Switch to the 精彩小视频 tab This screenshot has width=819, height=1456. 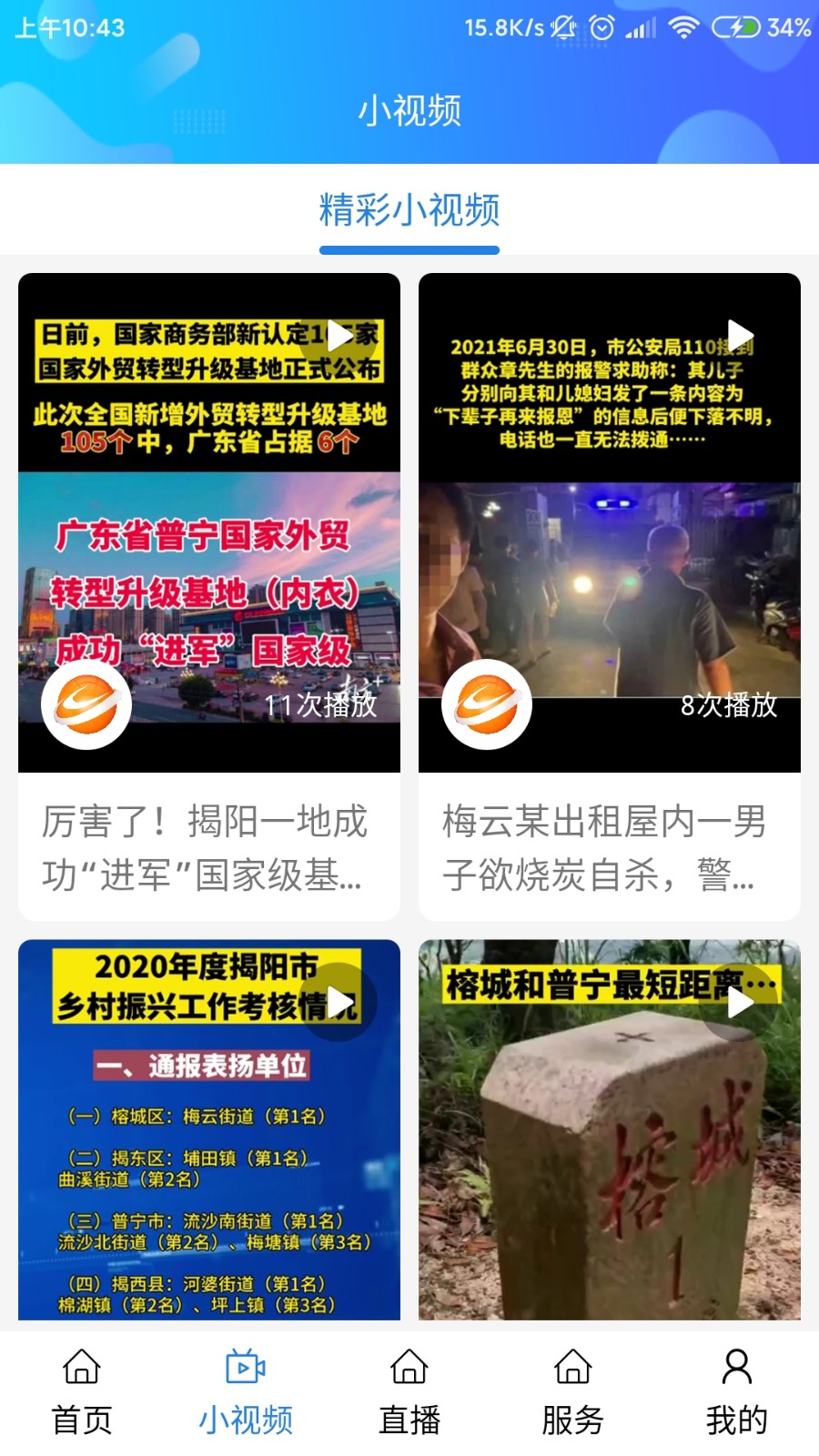409,211
